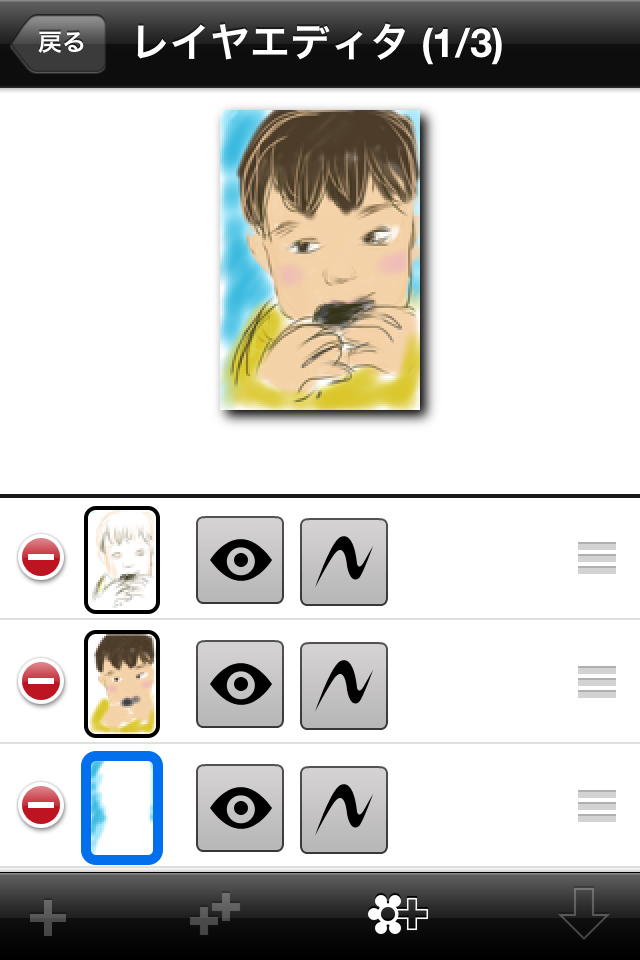The width and height of the screenshot is (640, 960).
Task: Select the line-sketch layer thumbnail
Action: (122, 559)
